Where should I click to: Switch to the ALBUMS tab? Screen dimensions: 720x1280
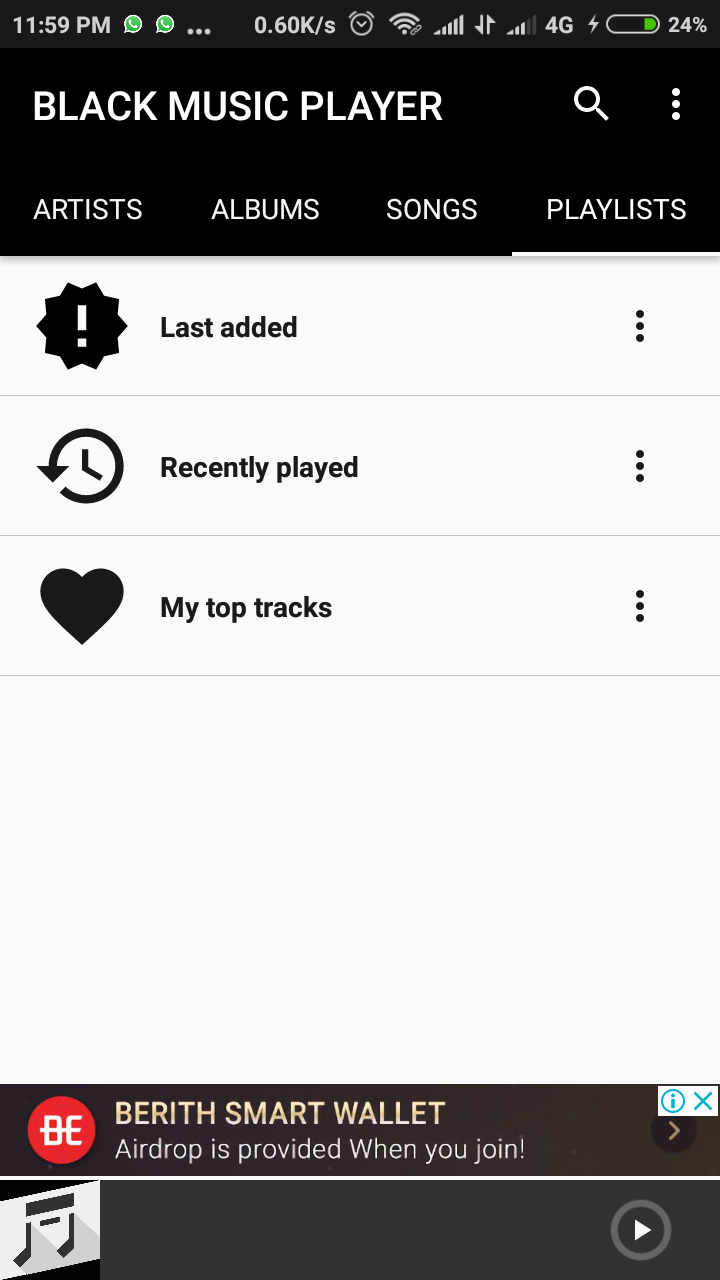(x=265, y=210)
